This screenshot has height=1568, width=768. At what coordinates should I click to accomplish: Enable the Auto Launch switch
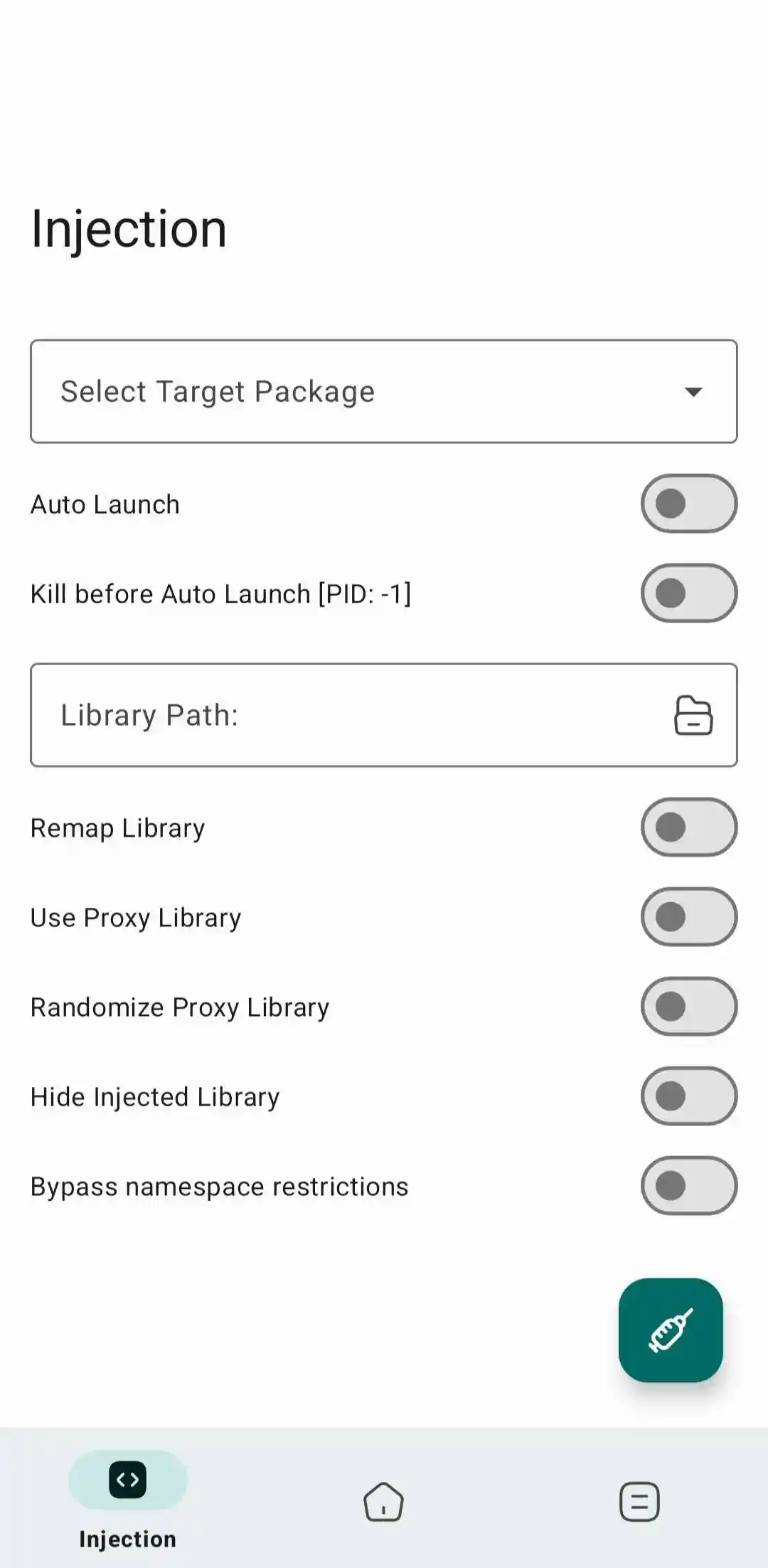pyautogui.click(x=688, y=504)
